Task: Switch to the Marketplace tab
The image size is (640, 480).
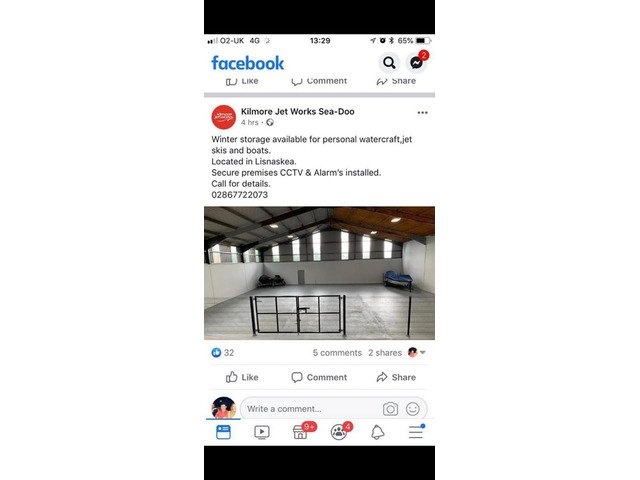Action: [x=299, y=432]
